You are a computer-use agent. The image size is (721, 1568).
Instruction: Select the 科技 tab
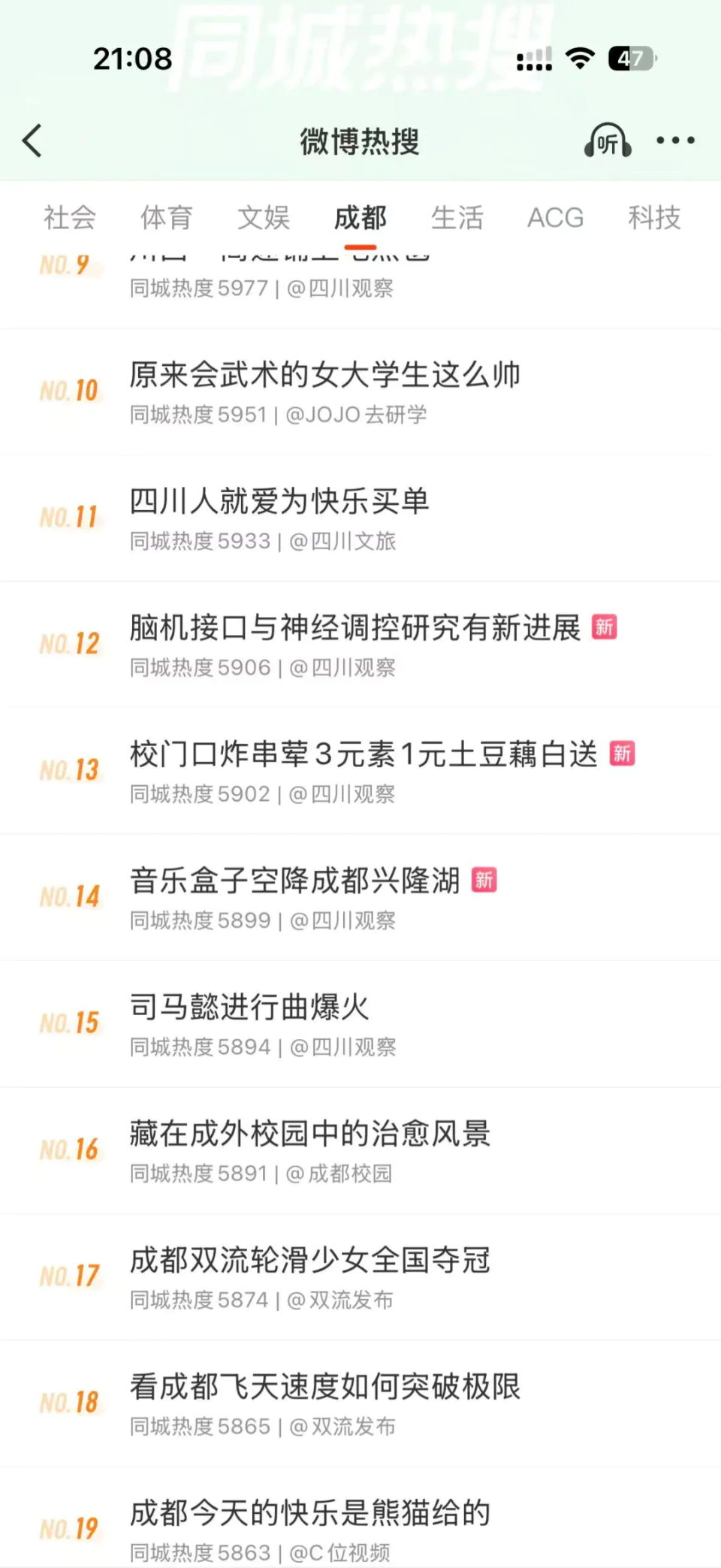pyautogui.click(x=654, y=218)
